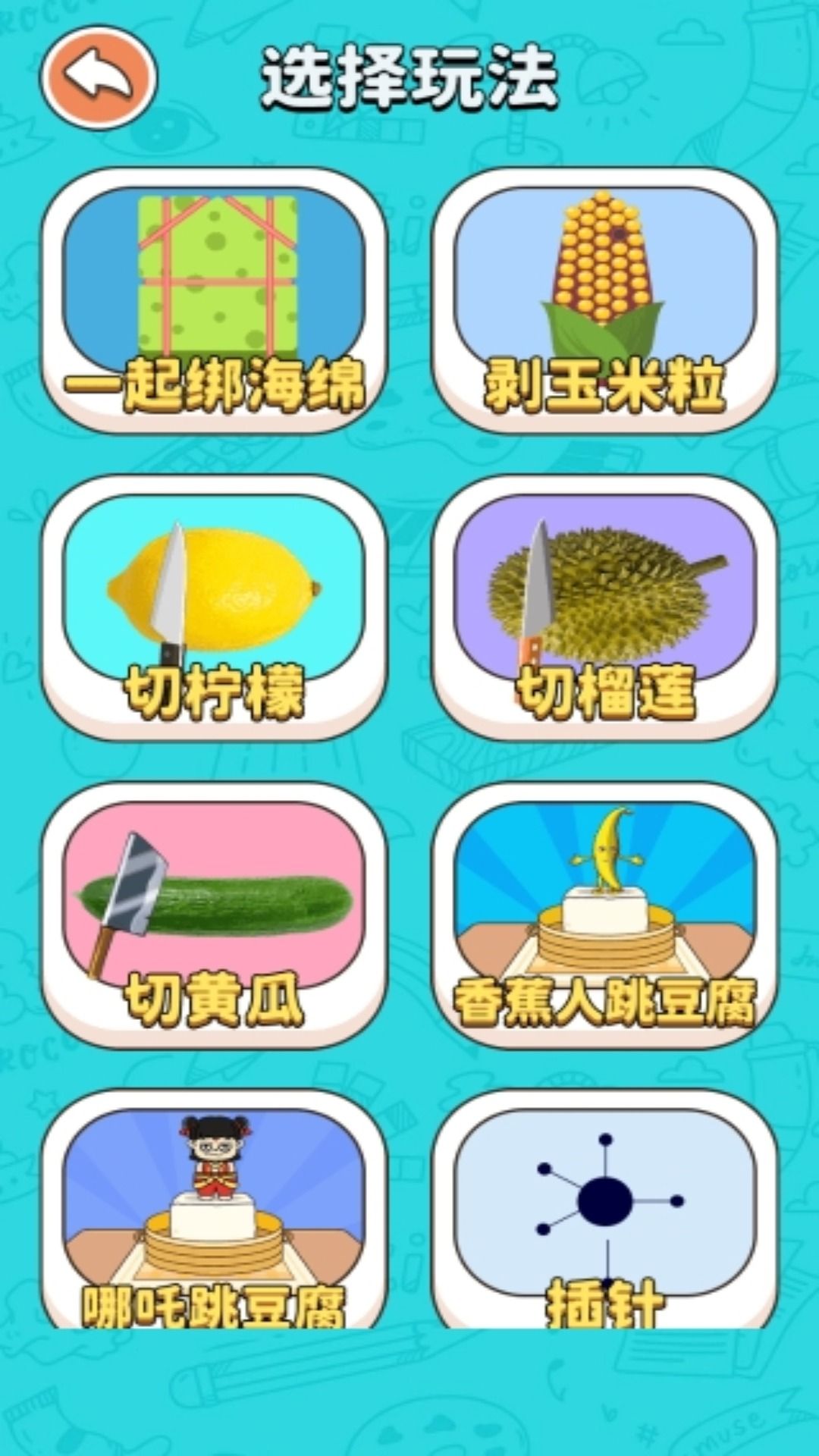Open 香蕉人跳豆腐 mode
The image size is (819, 1456).
(604, 910)
